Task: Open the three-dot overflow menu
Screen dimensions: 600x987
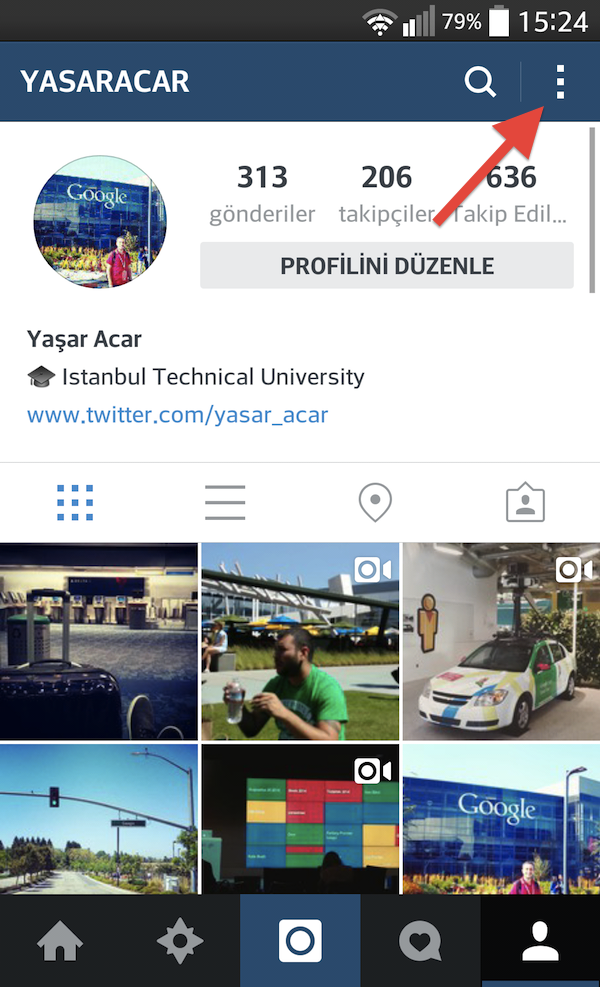Action: pos(560,82)
